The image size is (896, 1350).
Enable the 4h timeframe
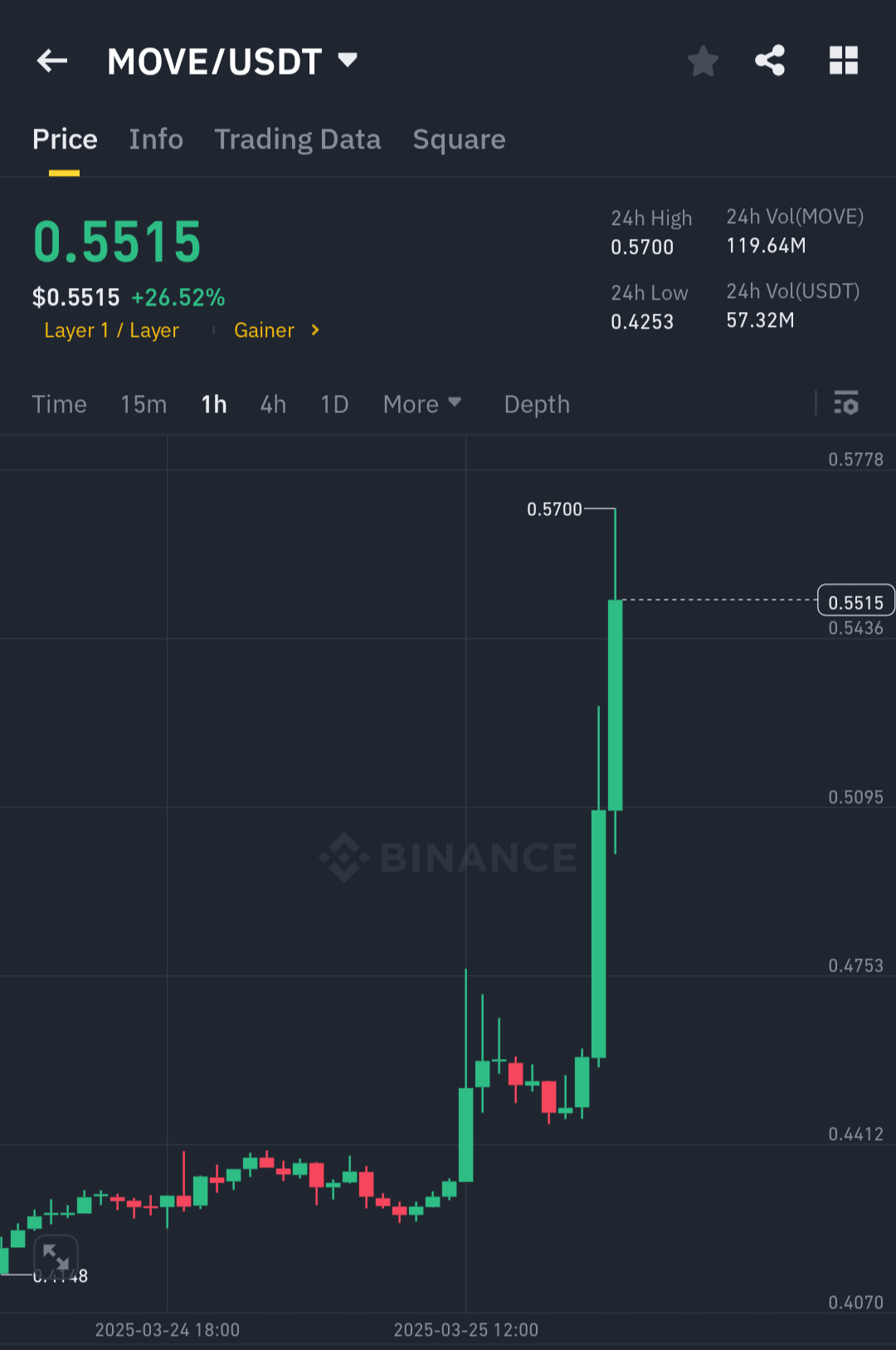[272, 404]
